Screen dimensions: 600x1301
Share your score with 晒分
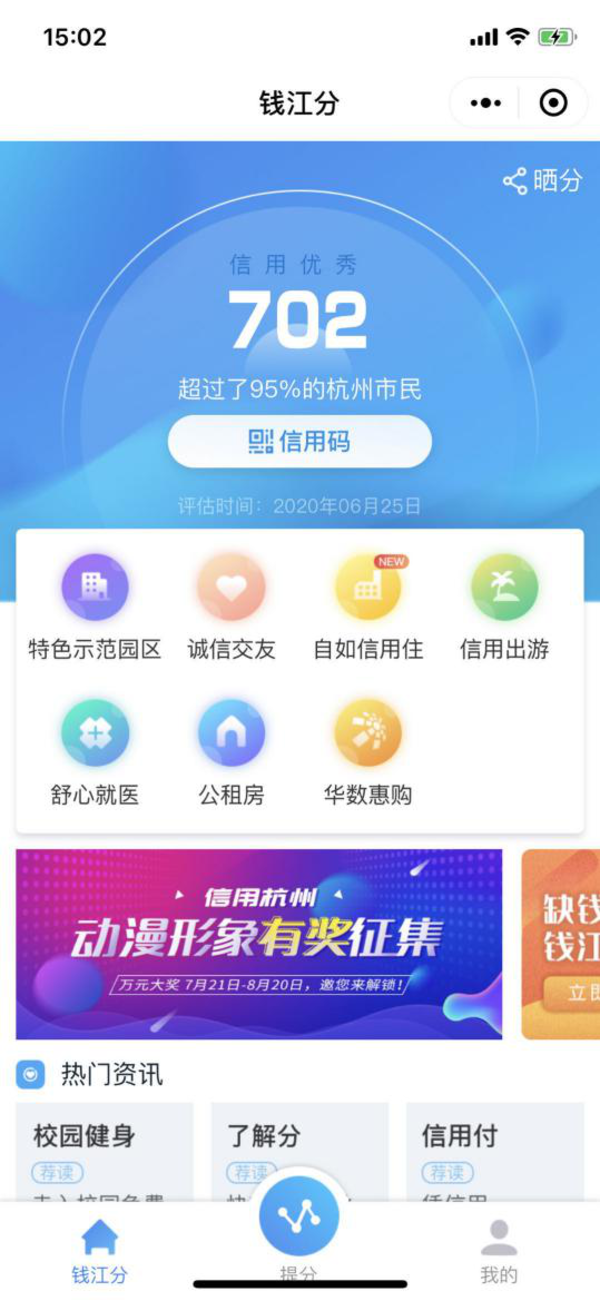click(543, 181)
